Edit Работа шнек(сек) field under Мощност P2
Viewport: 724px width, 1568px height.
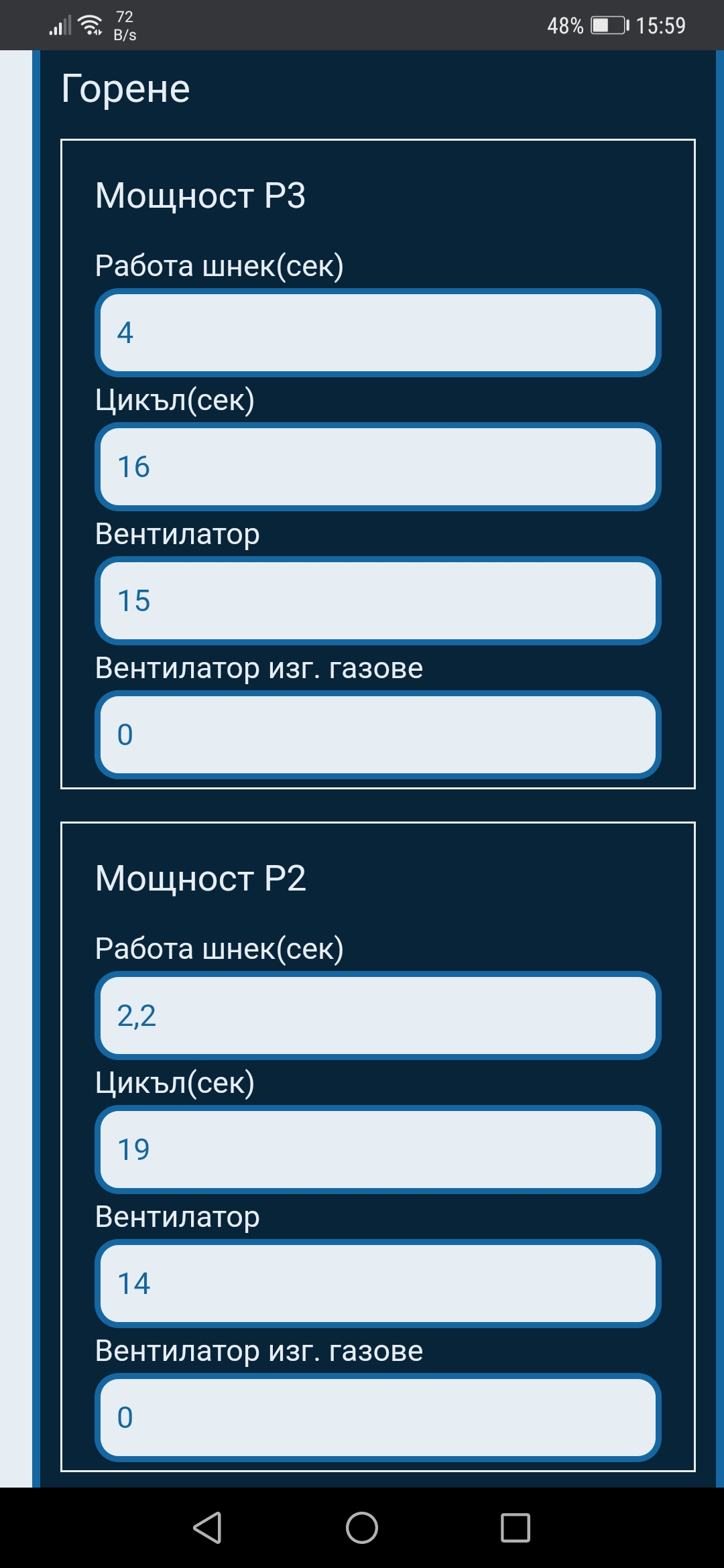(x=378, y=1016)
